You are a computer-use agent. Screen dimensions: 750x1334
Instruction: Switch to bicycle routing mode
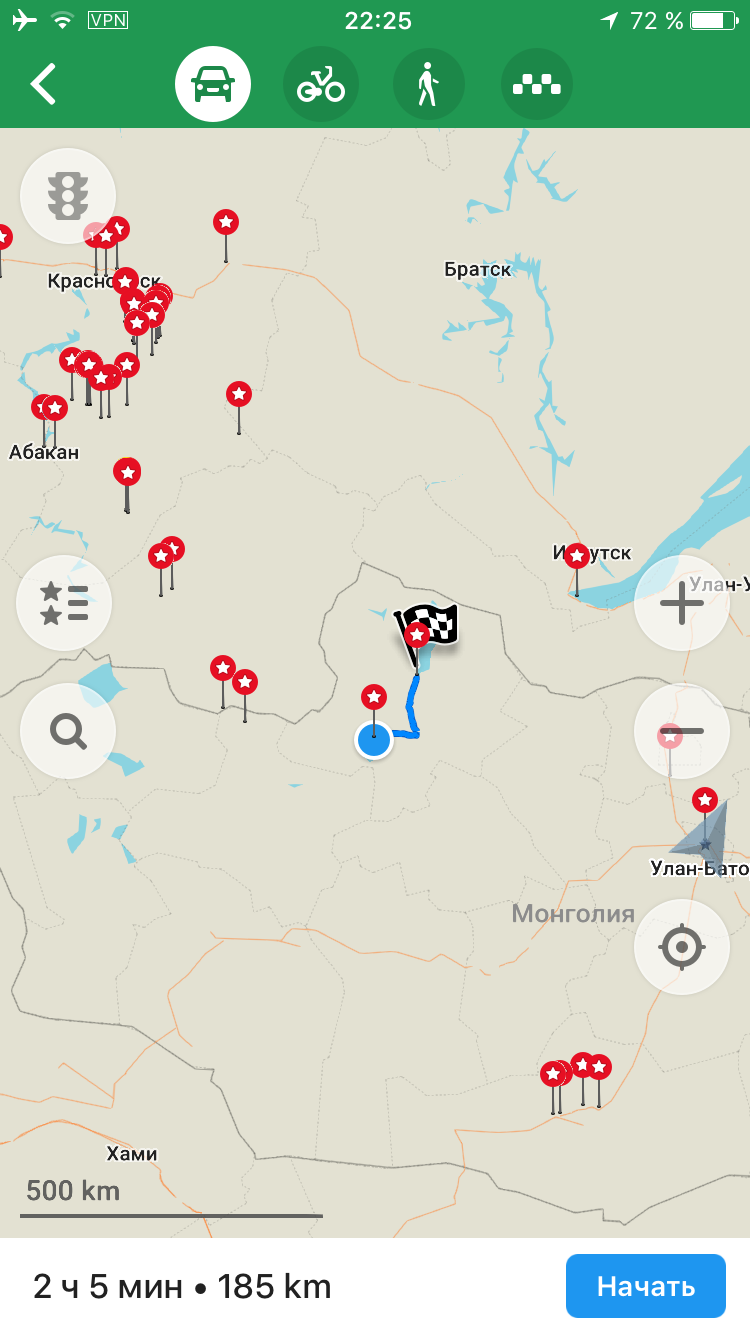point(321,84)
